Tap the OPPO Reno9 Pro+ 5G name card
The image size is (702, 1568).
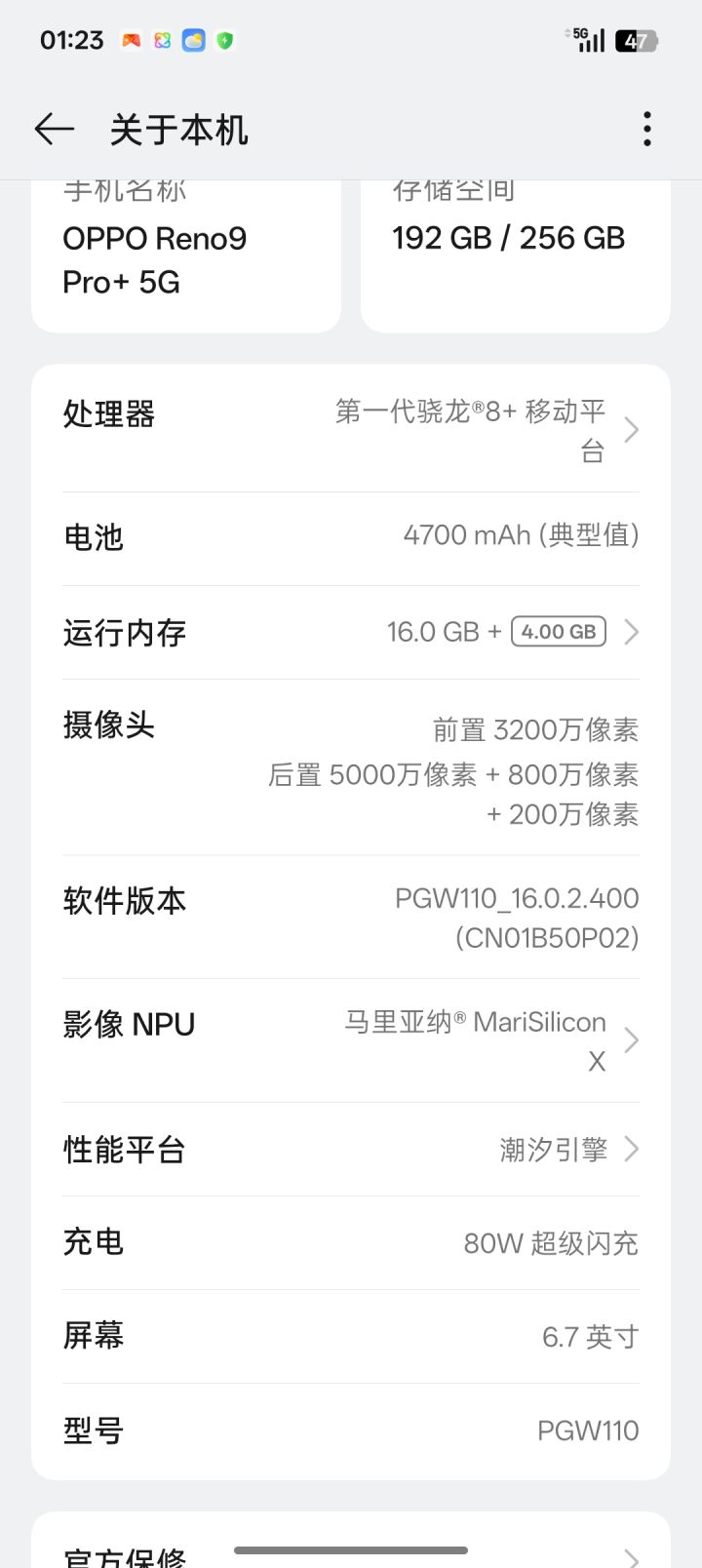[x=185, y=244]
